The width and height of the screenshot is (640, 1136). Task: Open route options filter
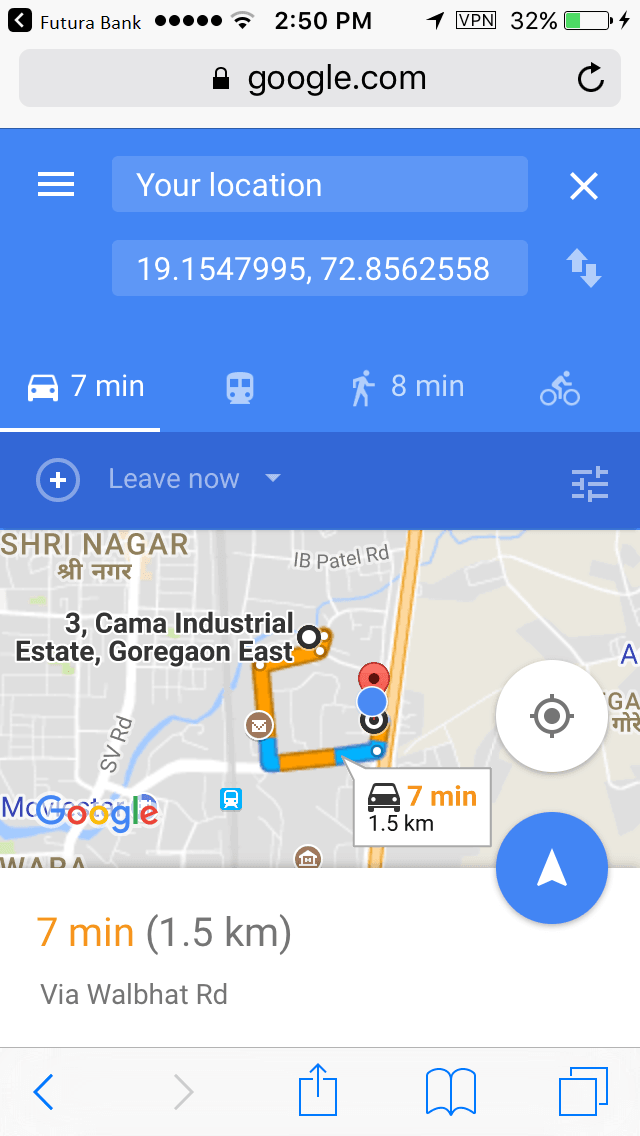tap(590, 483)
